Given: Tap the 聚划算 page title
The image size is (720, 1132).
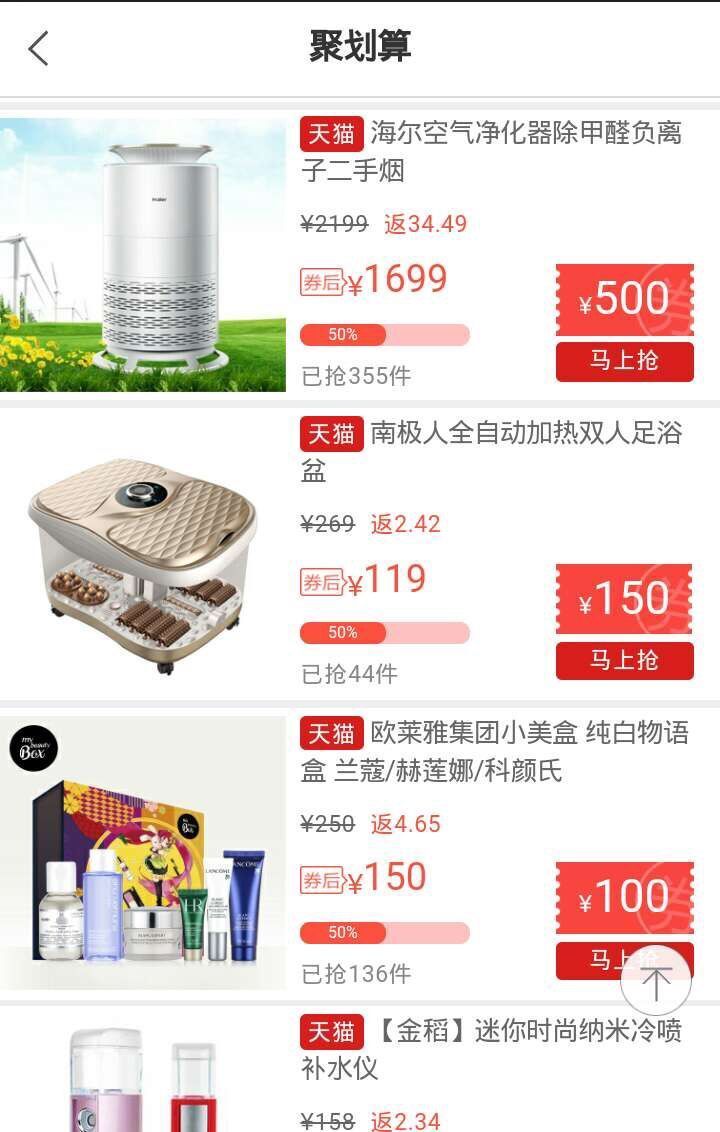Looking at the screenshot, I should (x=359, y=45).
